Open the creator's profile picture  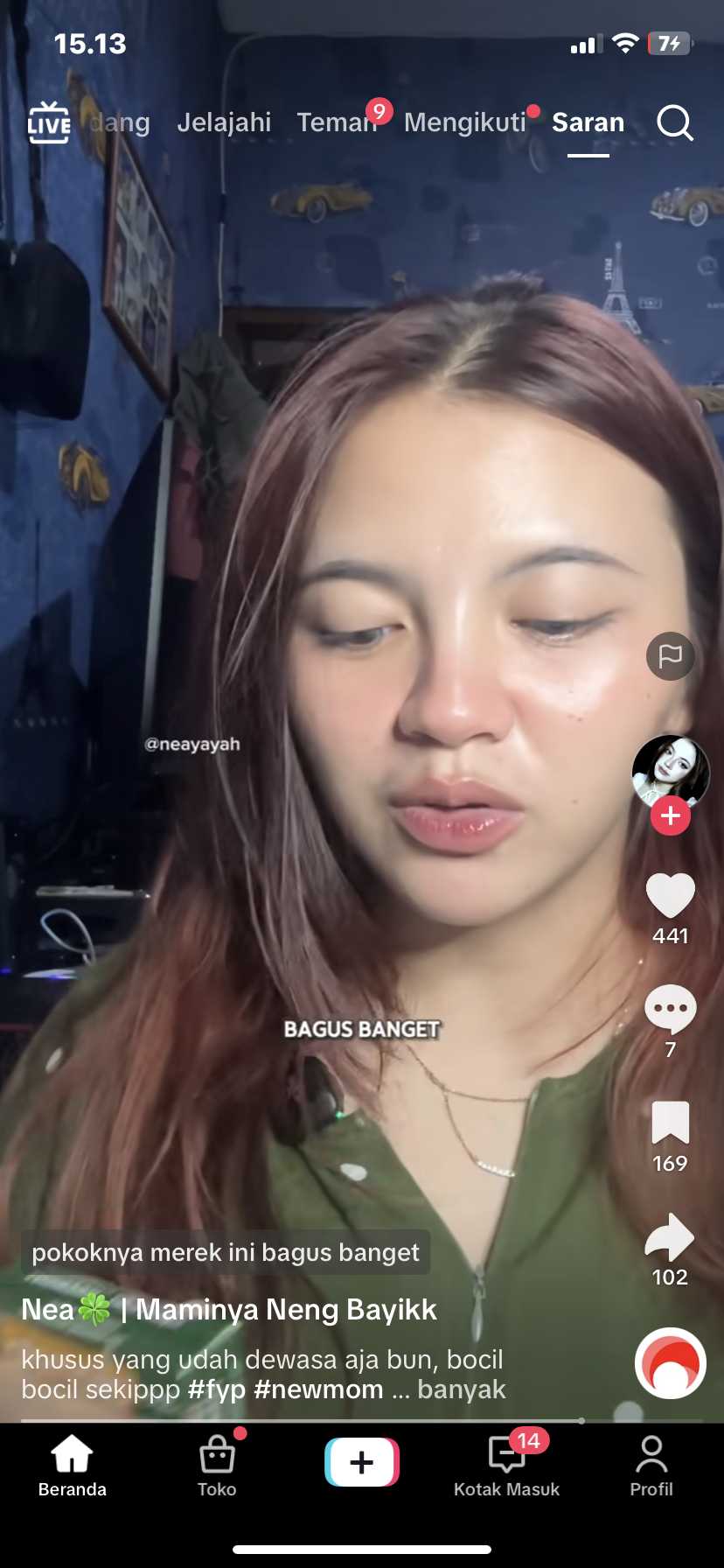tap(670, 770)
